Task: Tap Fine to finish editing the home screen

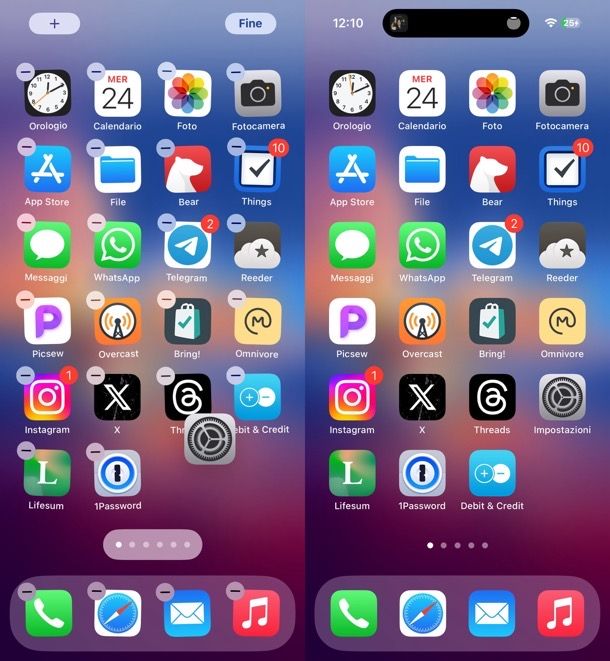Action: 250,23
